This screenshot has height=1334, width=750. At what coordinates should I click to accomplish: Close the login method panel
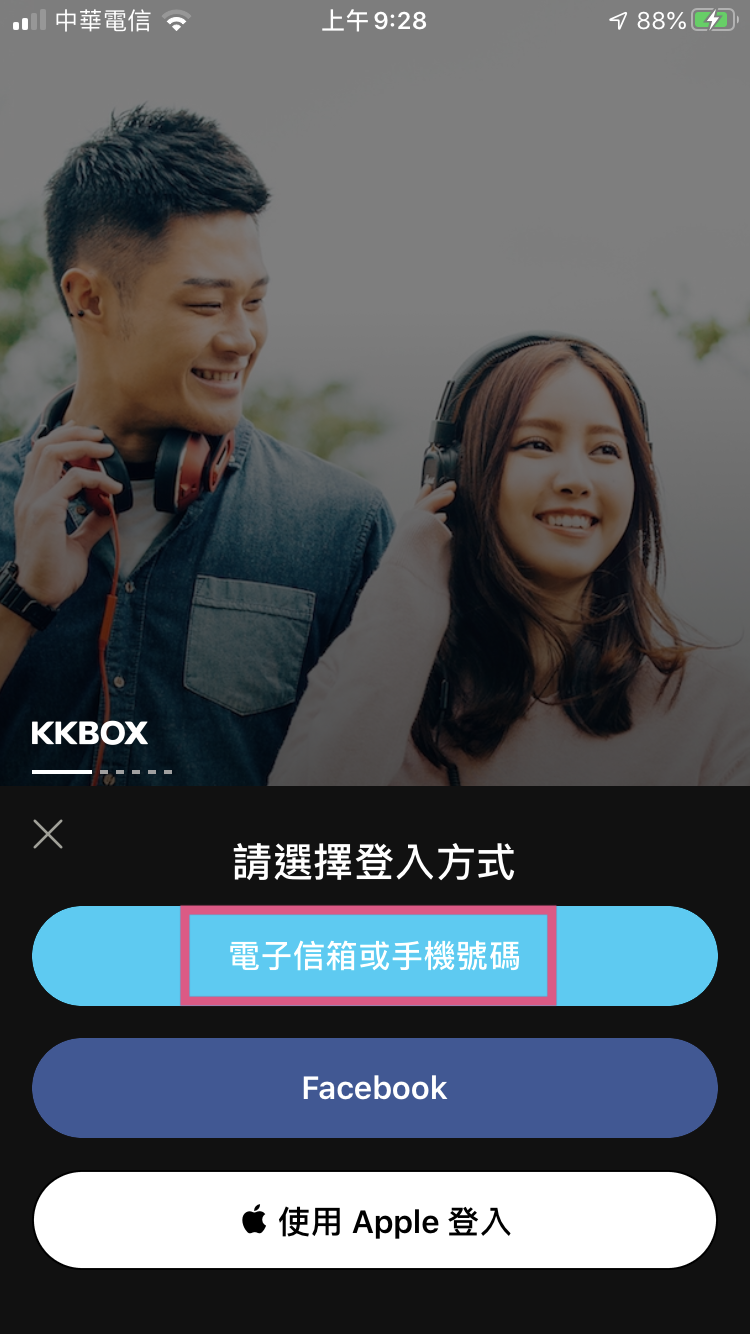pyautogui.click(x=48, y=834)
